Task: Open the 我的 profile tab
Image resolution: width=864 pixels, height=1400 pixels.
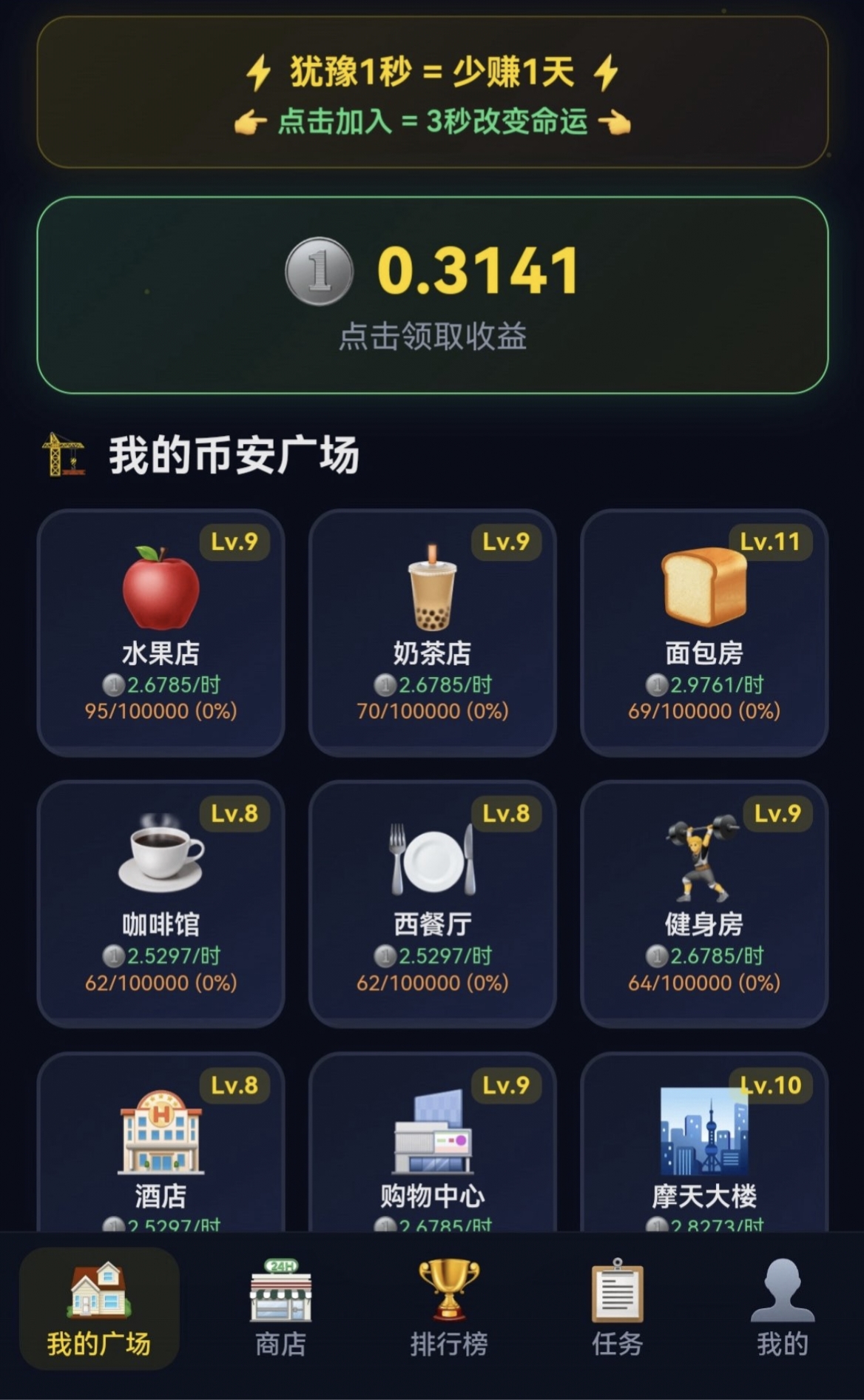Action: pos(782,1308)
